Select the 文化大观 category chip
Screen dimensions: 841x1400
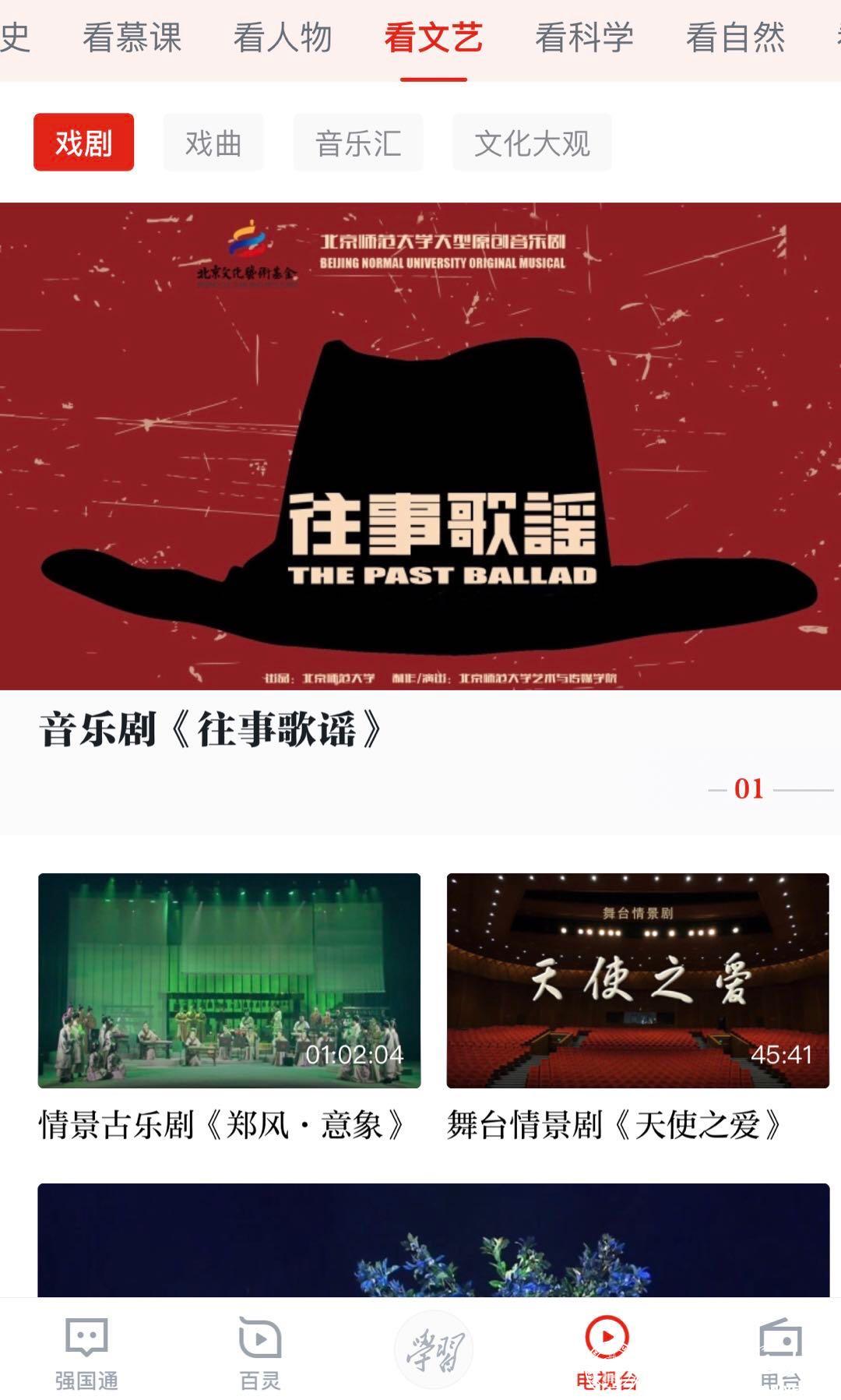pos(532,143)
